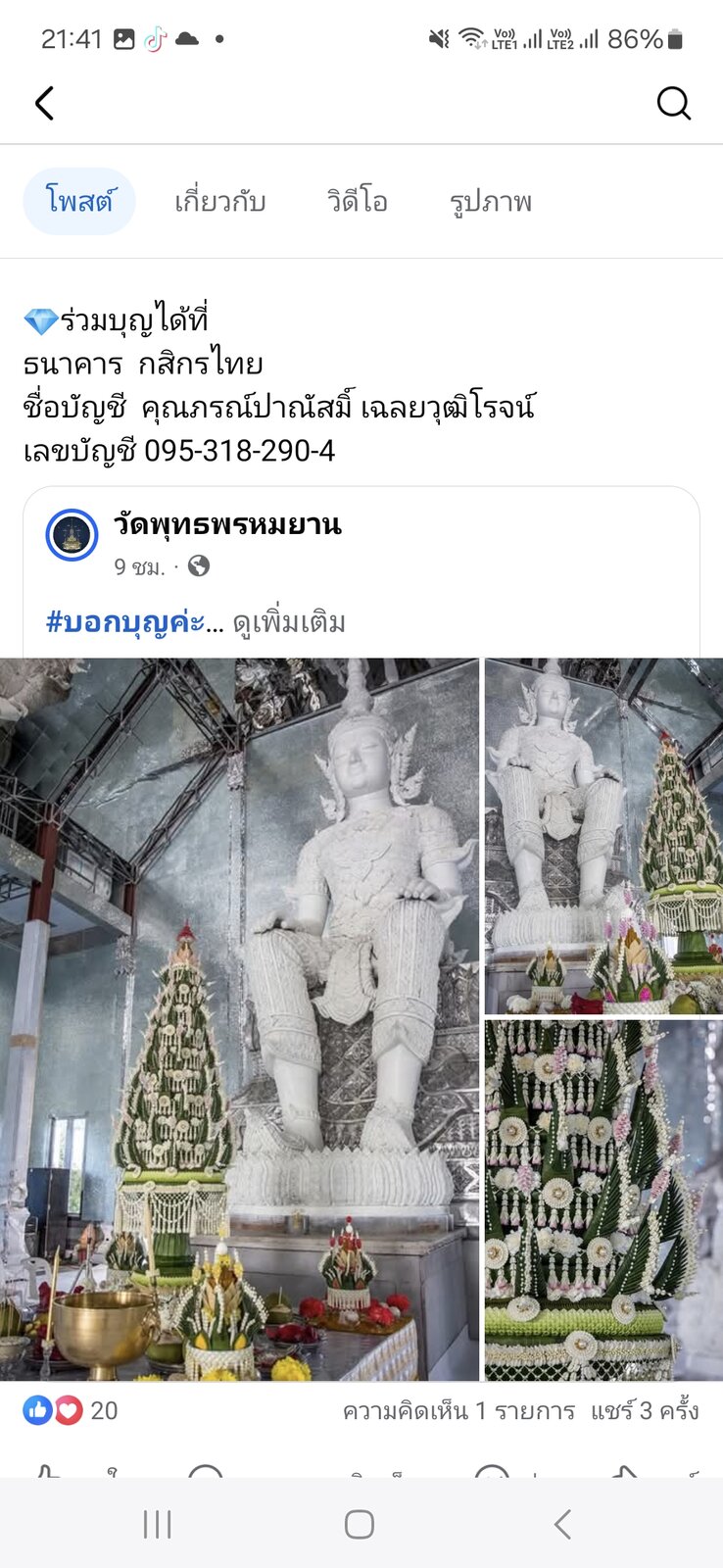
Task: Go back using the top-left arrow
Action: click(44, 103)
